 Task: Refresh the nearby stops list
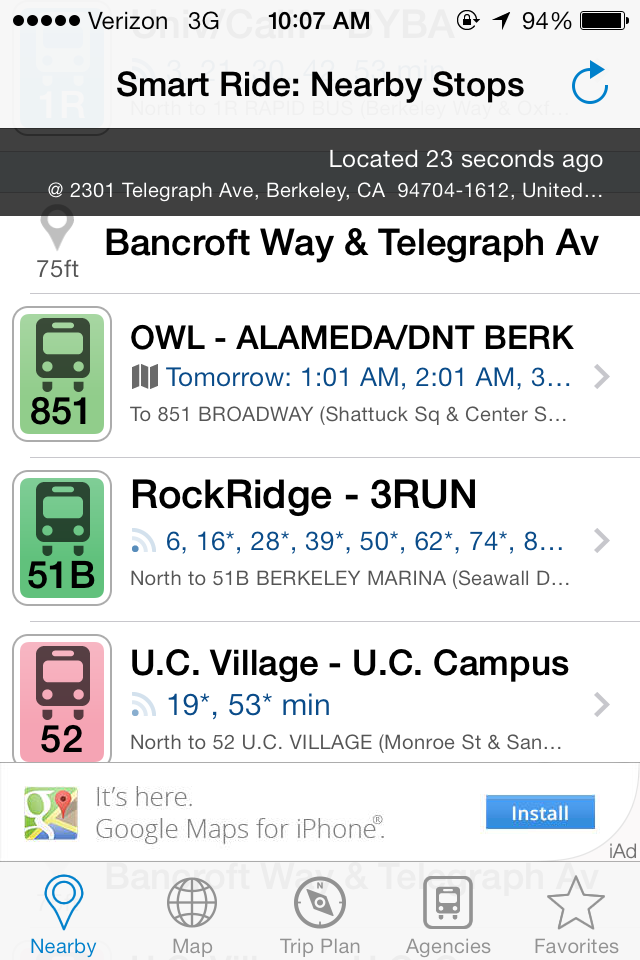590,84
